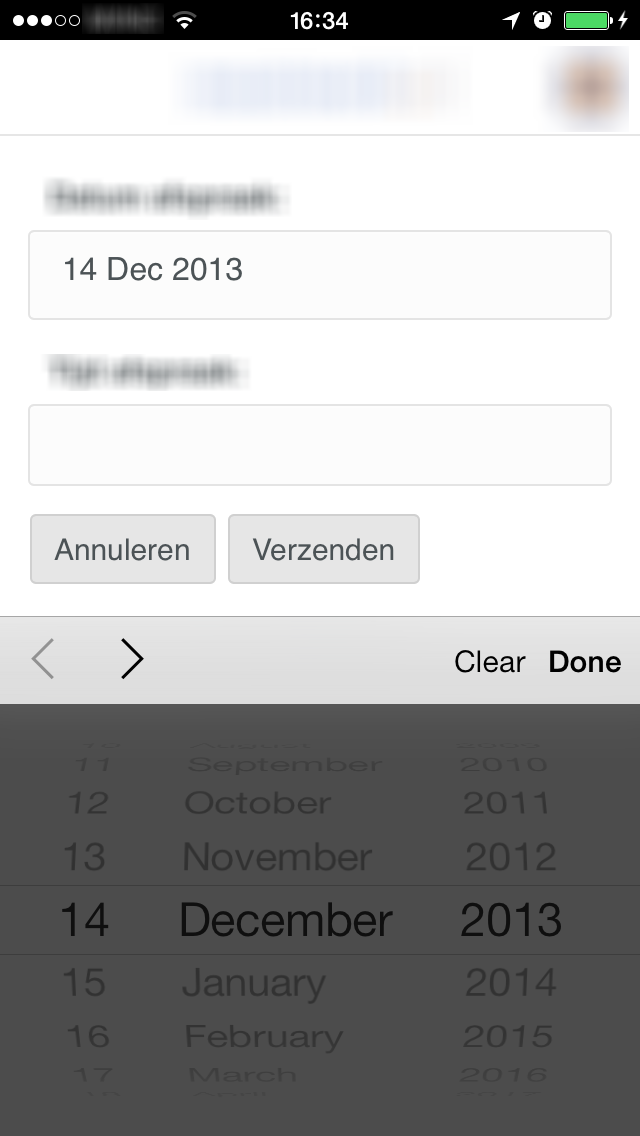Choose year 2012 in the picker
This screenshot has height=1136, width=640.
coord(510,857)
